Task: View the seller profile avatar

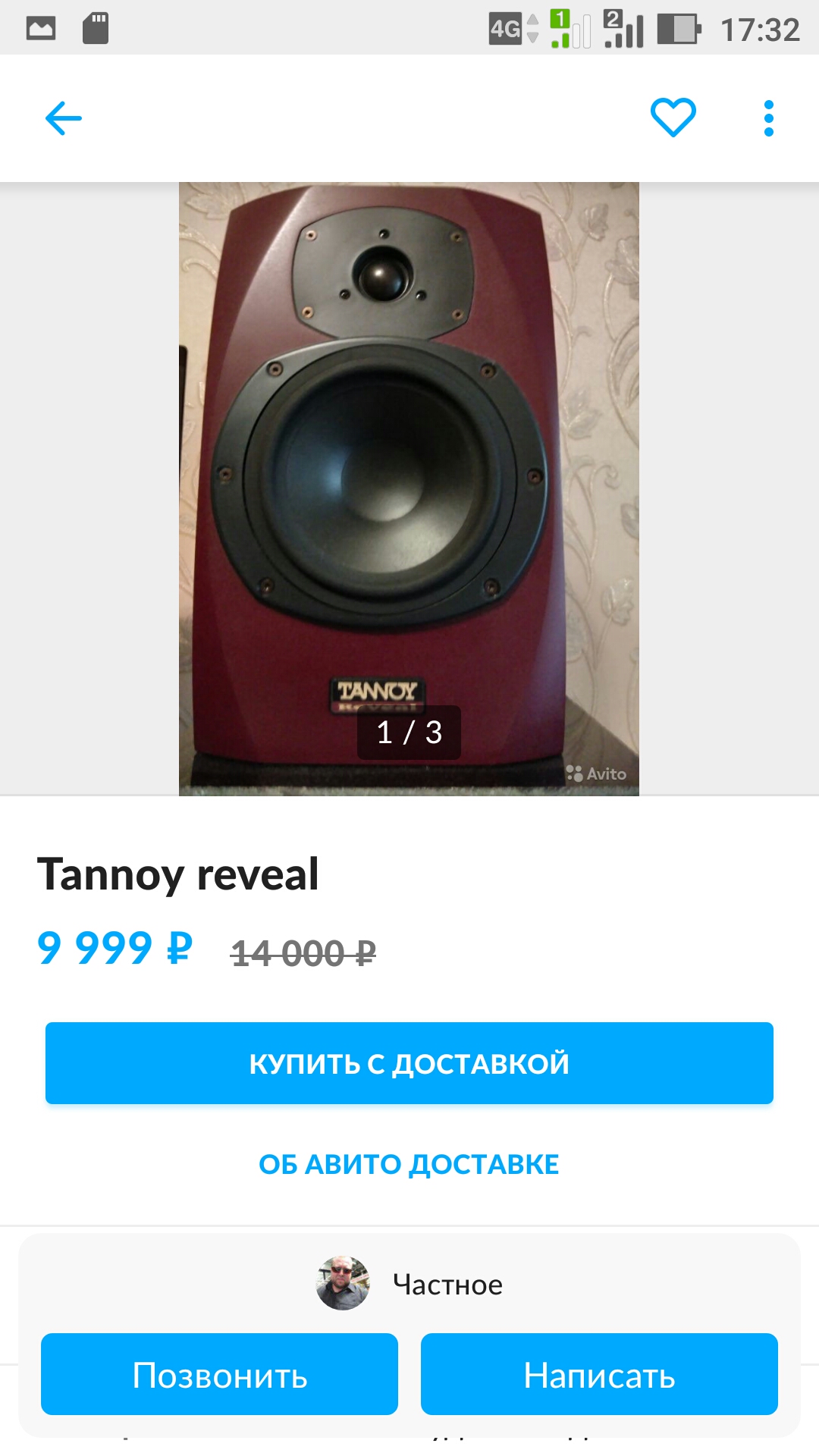Action: (343, 1283)
